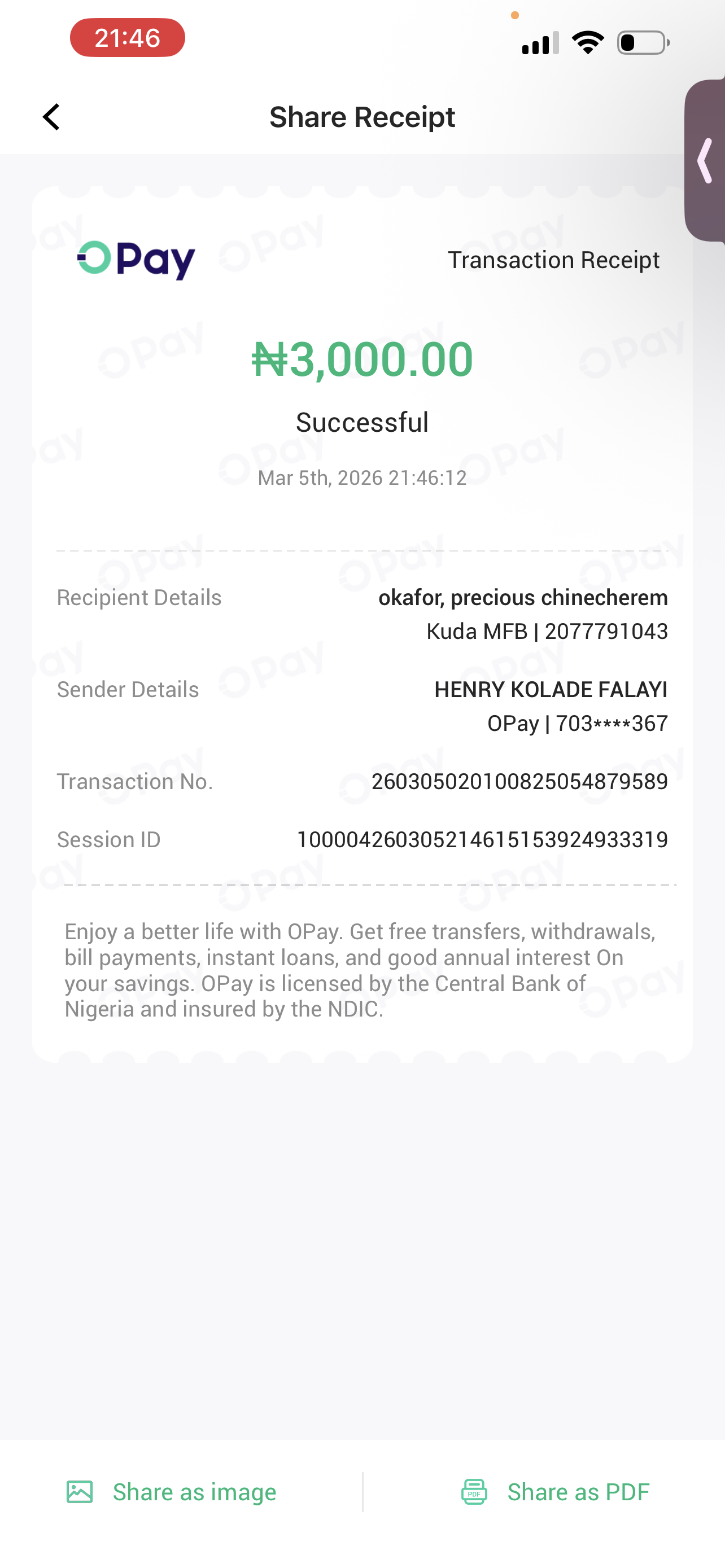Tap the red time pill in status bar

(127, 38)
